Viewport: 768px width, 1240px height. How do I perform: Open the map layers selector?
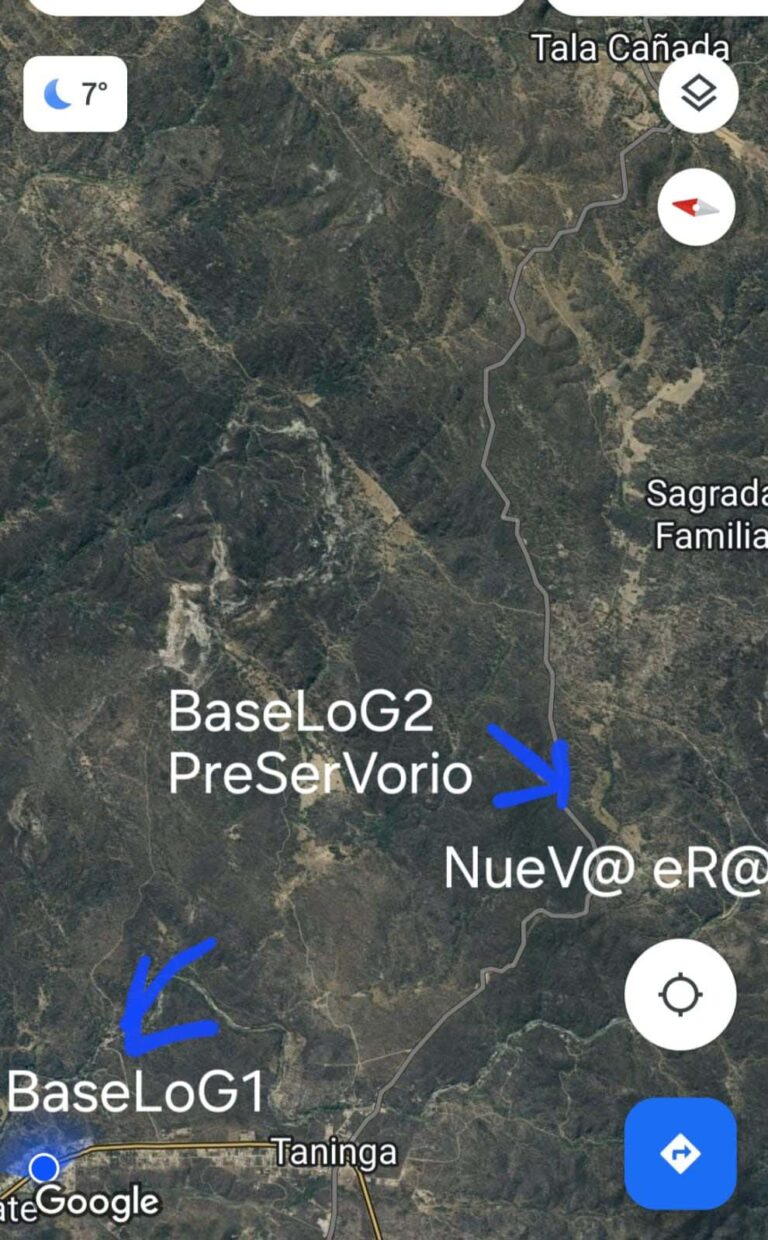(x=699, y=95)
